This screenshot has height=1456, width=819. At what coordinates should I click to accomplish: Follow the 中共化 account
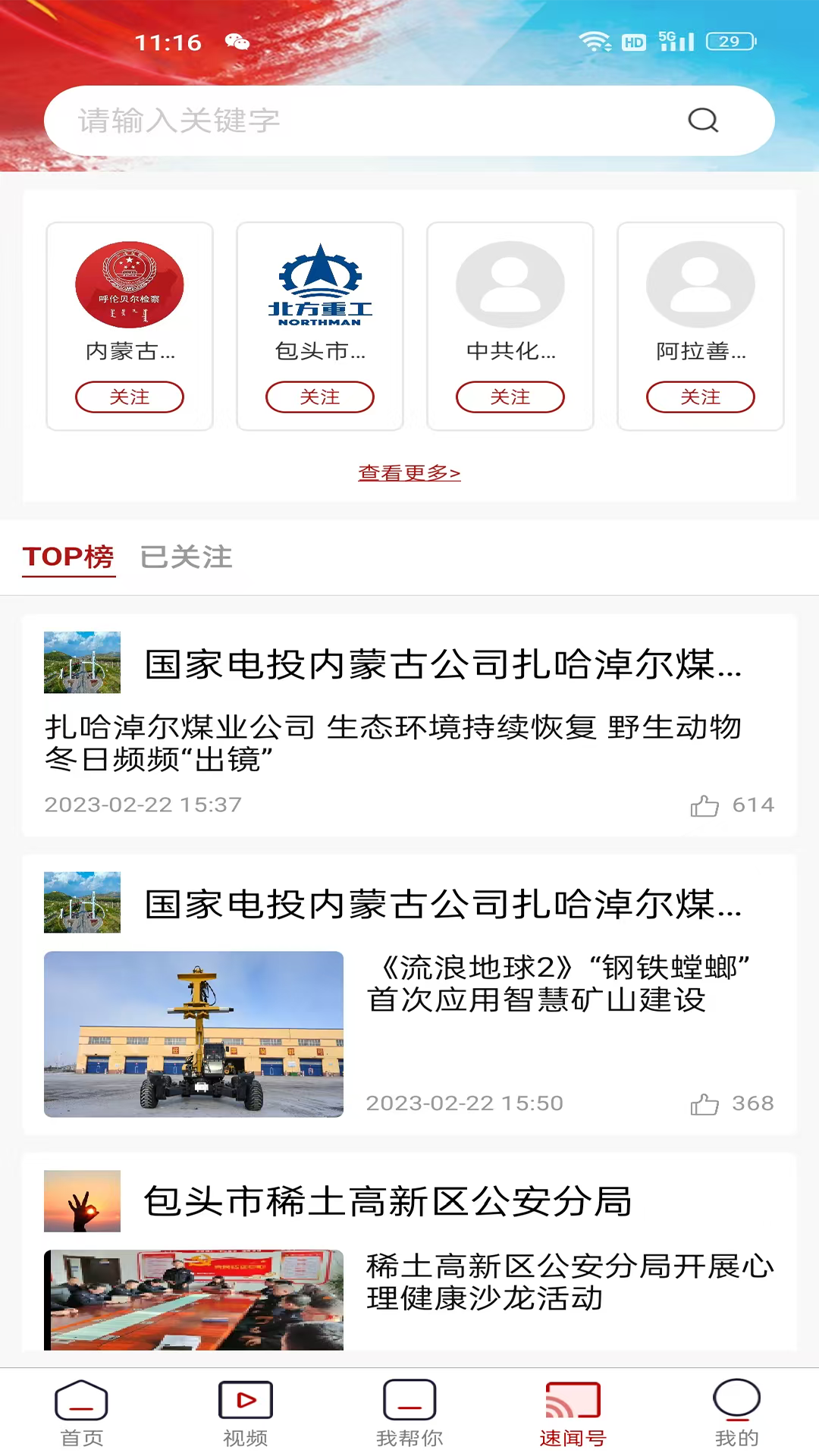[x=510, y=397]
